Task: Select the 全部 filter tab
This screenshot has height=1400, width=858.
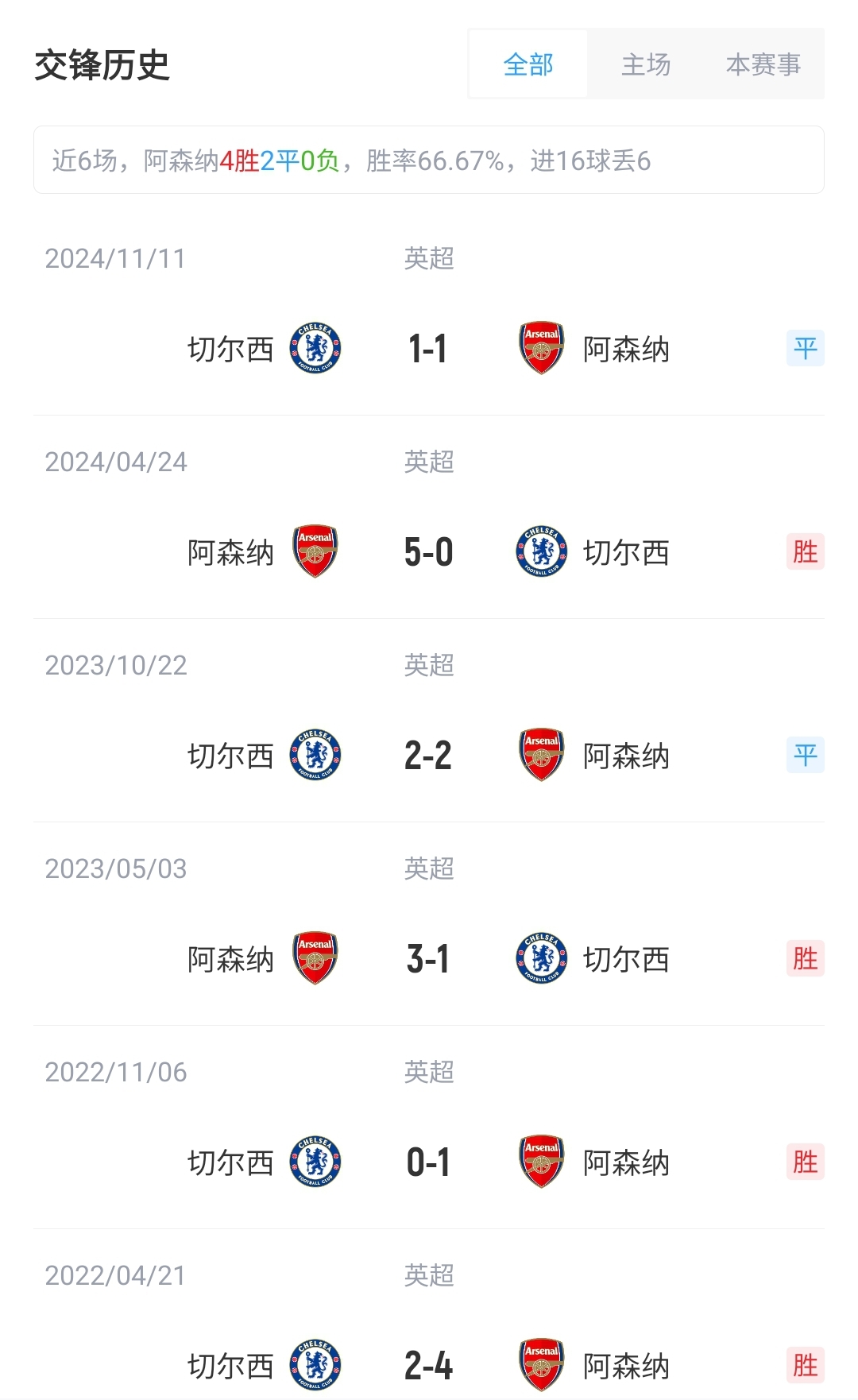Action: (x=528, y=64)
